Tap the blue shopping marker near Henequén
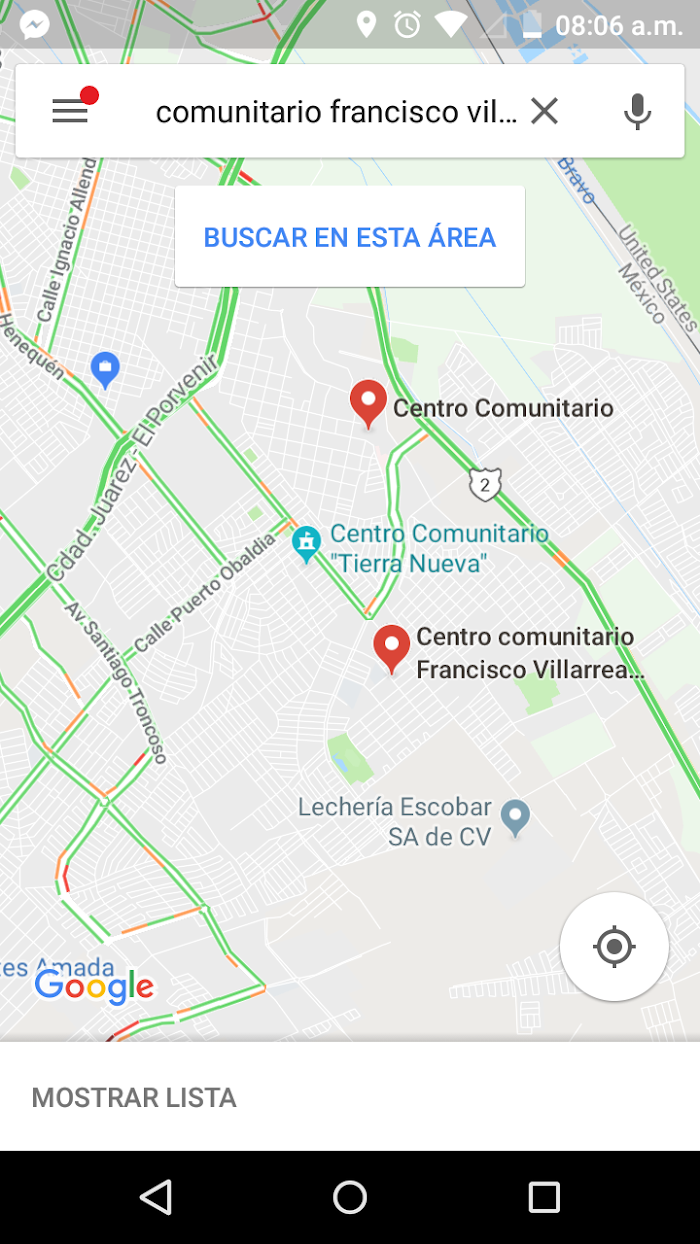 coord(105,369)
